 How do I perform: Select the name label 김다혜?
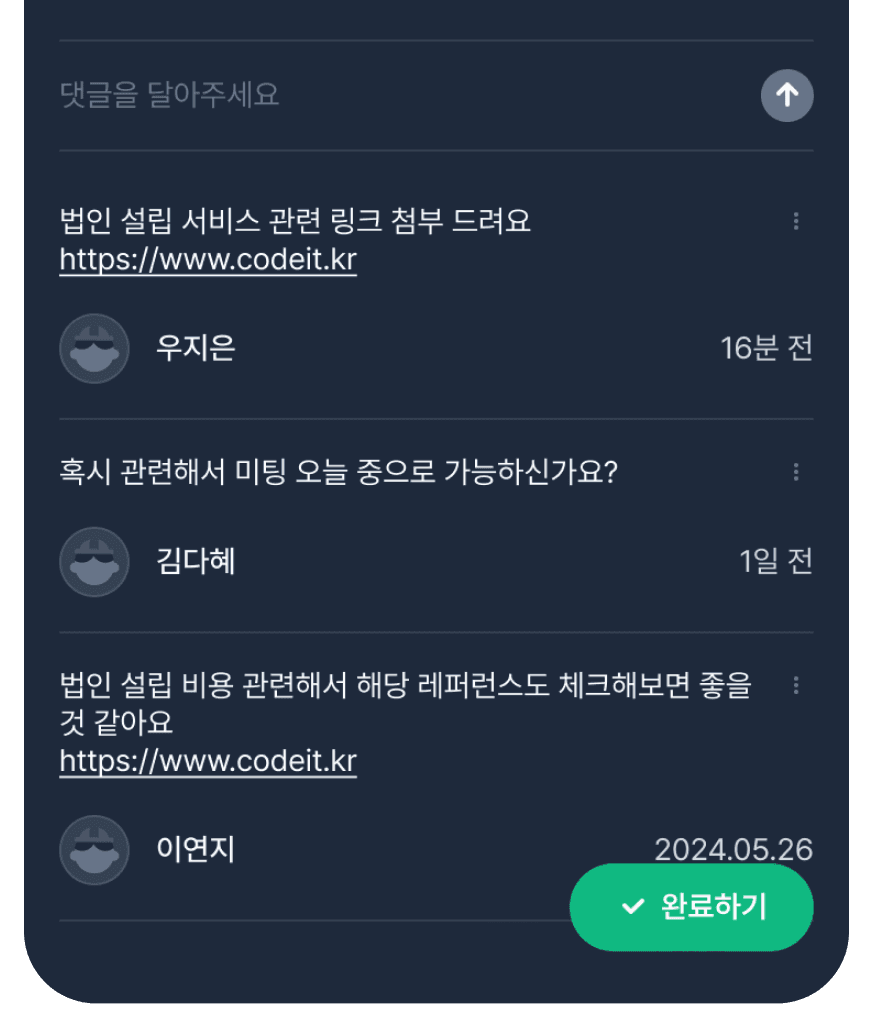coord(197,563)
